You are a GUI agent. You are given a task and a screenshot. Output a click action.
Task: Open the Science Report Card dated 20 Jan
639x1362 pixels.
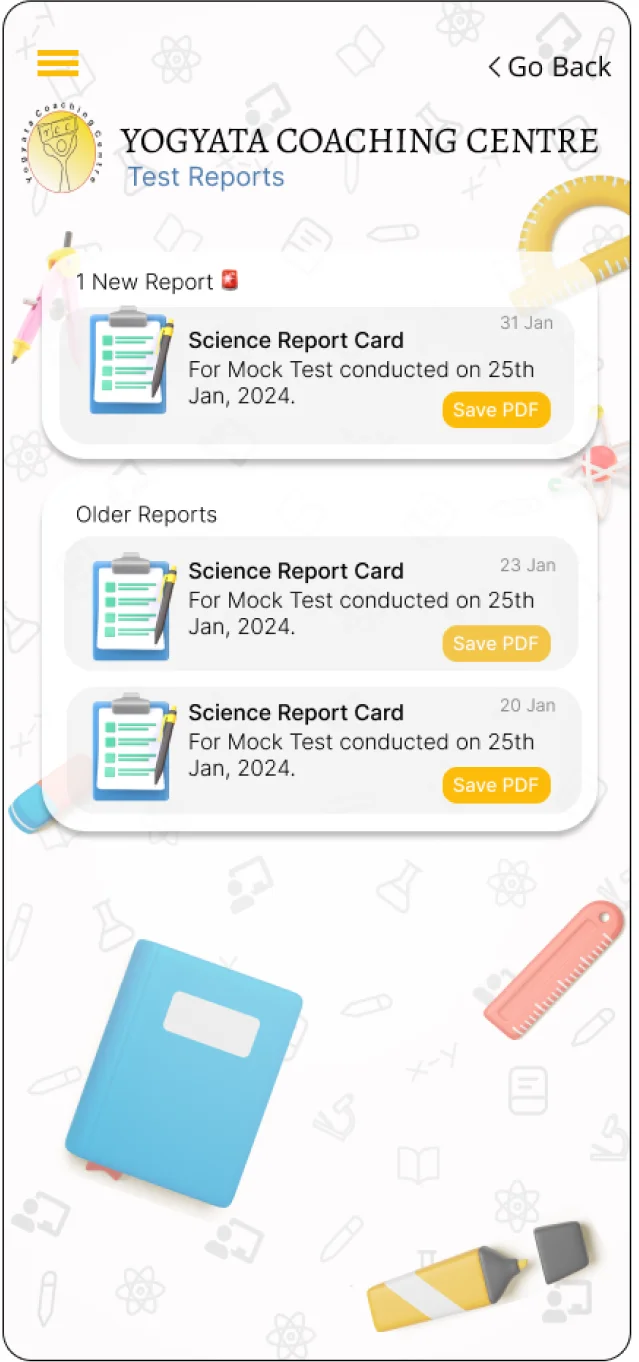[x=296, y=713]
